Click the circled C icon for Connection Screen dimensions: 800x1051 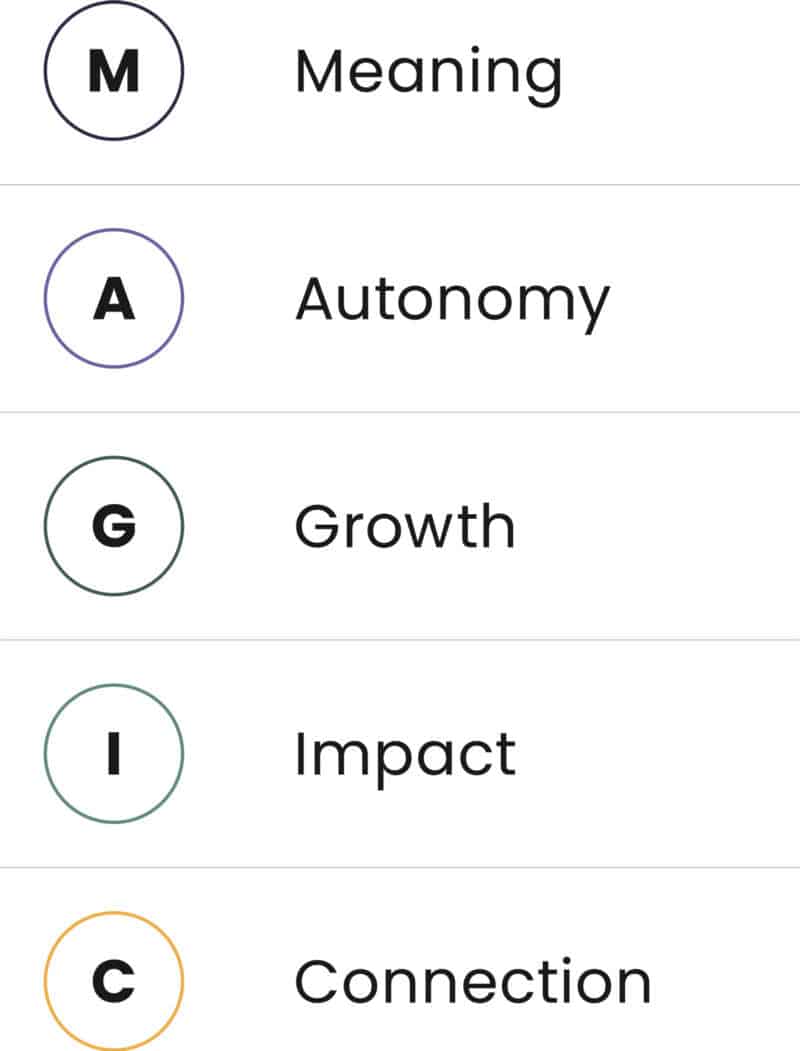[113, 981]
